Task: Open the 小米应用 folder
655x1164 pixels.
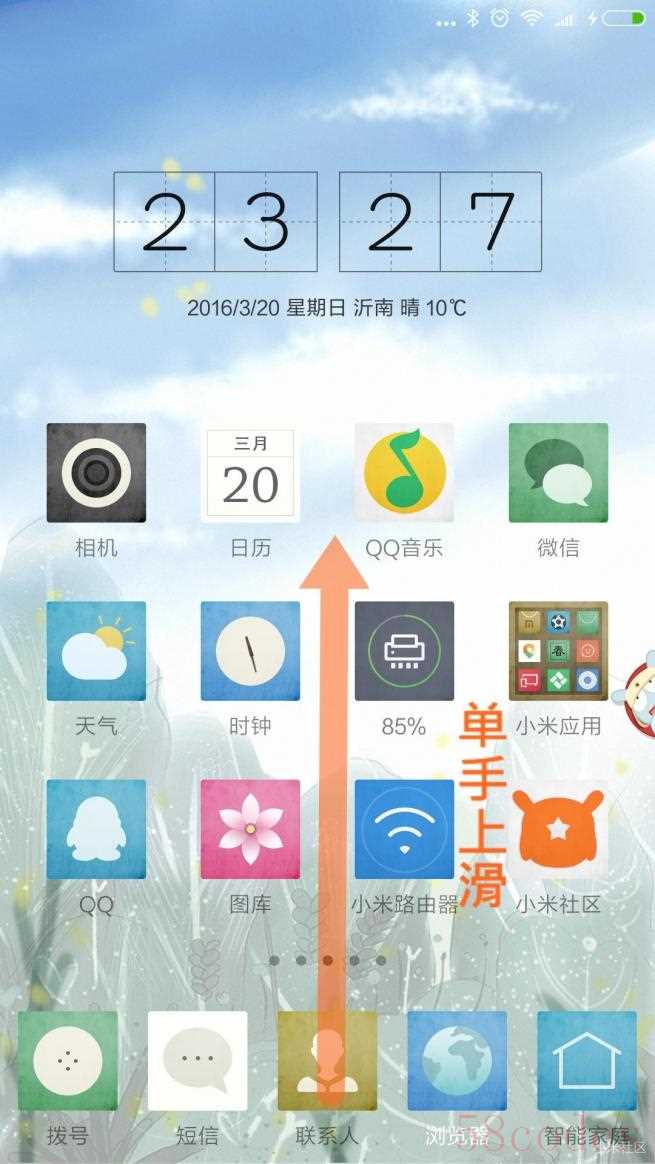Action: 558,650
